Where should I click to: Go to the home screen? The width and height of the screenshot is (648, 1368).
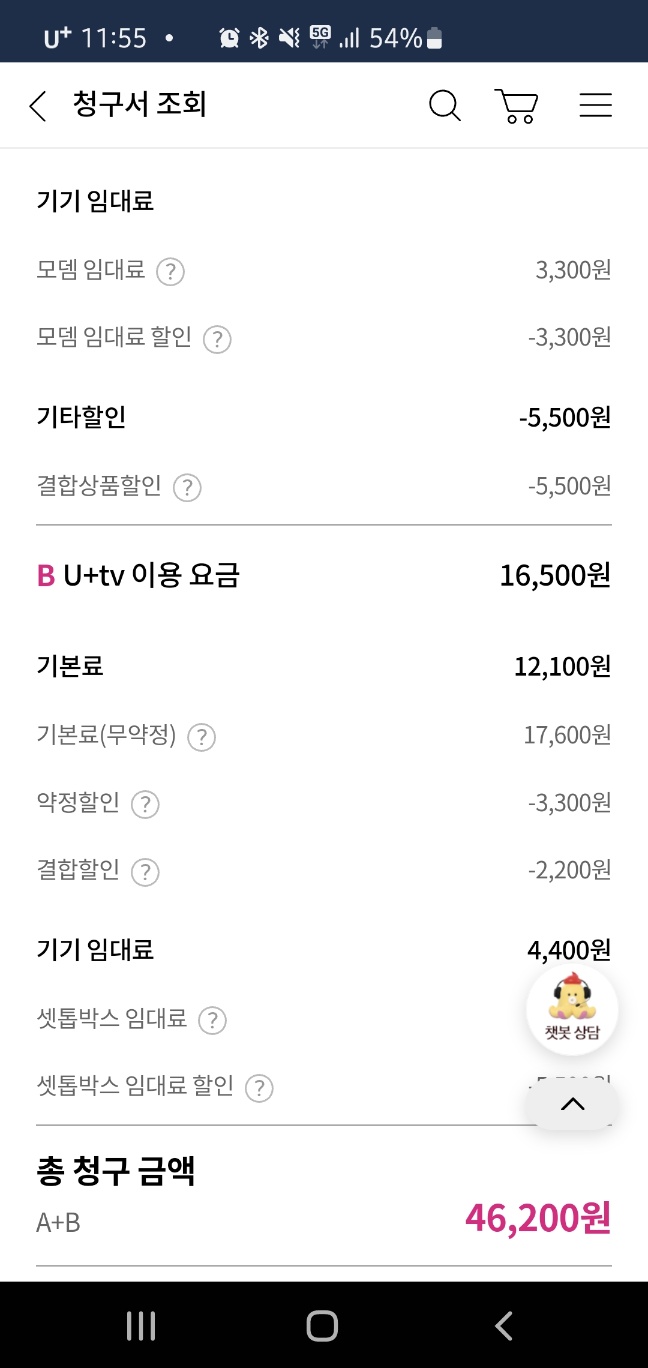pyautogui.click(x=322, y=1326)
